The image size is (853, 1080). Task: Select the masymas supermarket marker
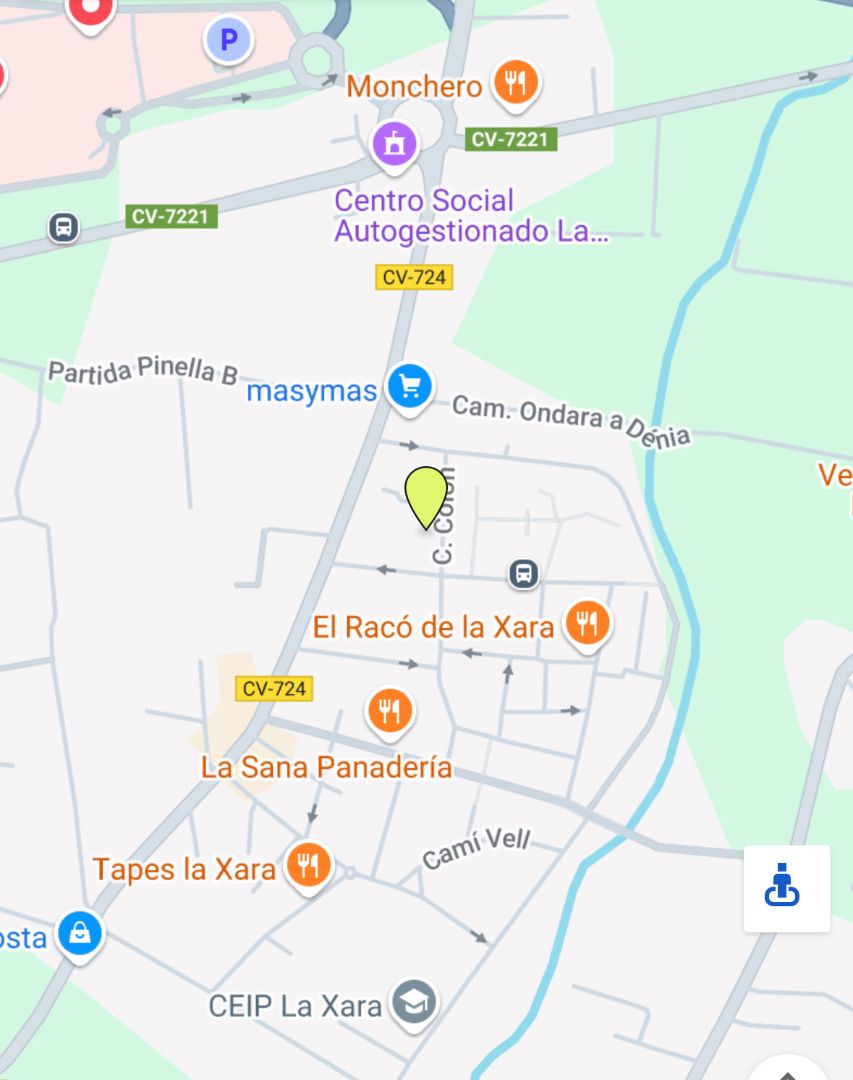pos(409,385)
